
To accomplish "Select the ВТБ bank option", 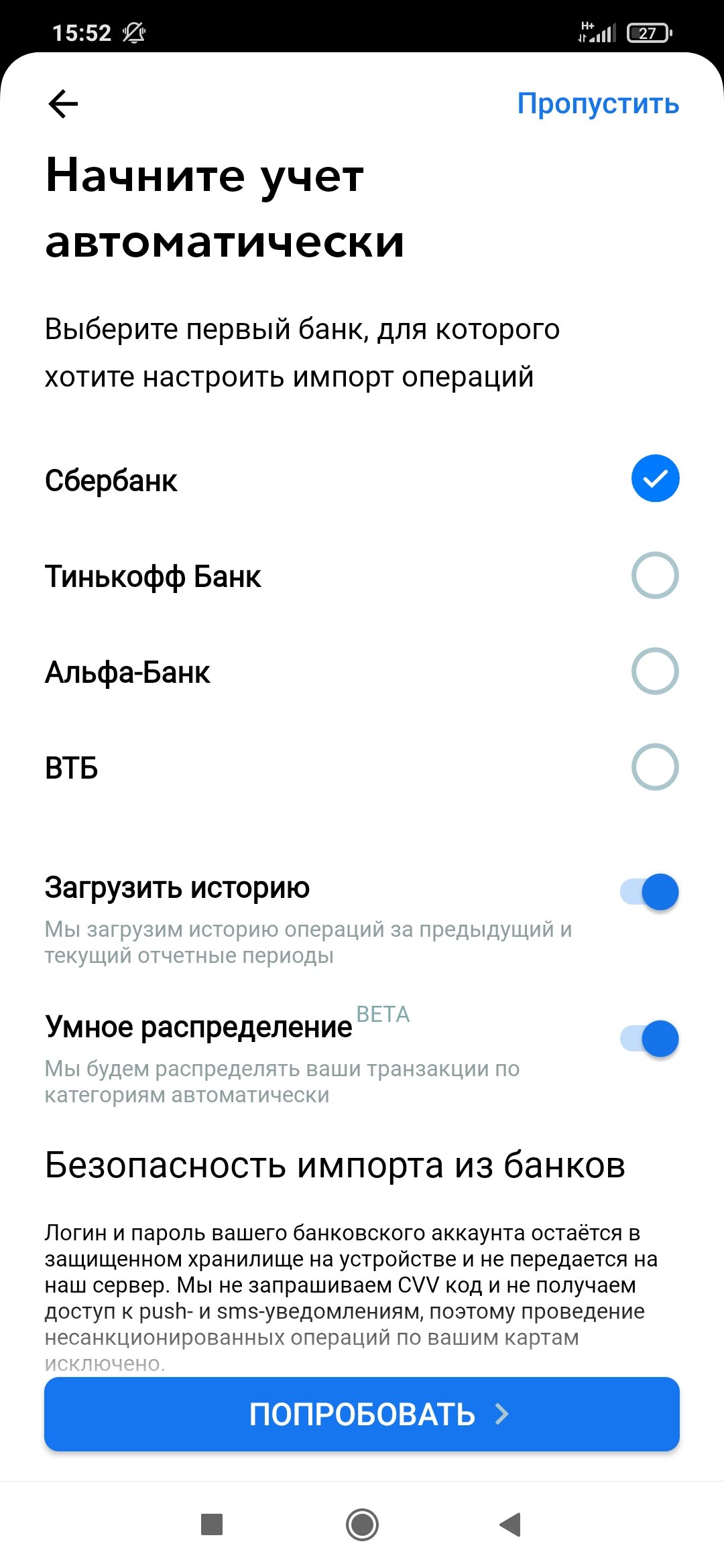I will [x=655, y=767].
